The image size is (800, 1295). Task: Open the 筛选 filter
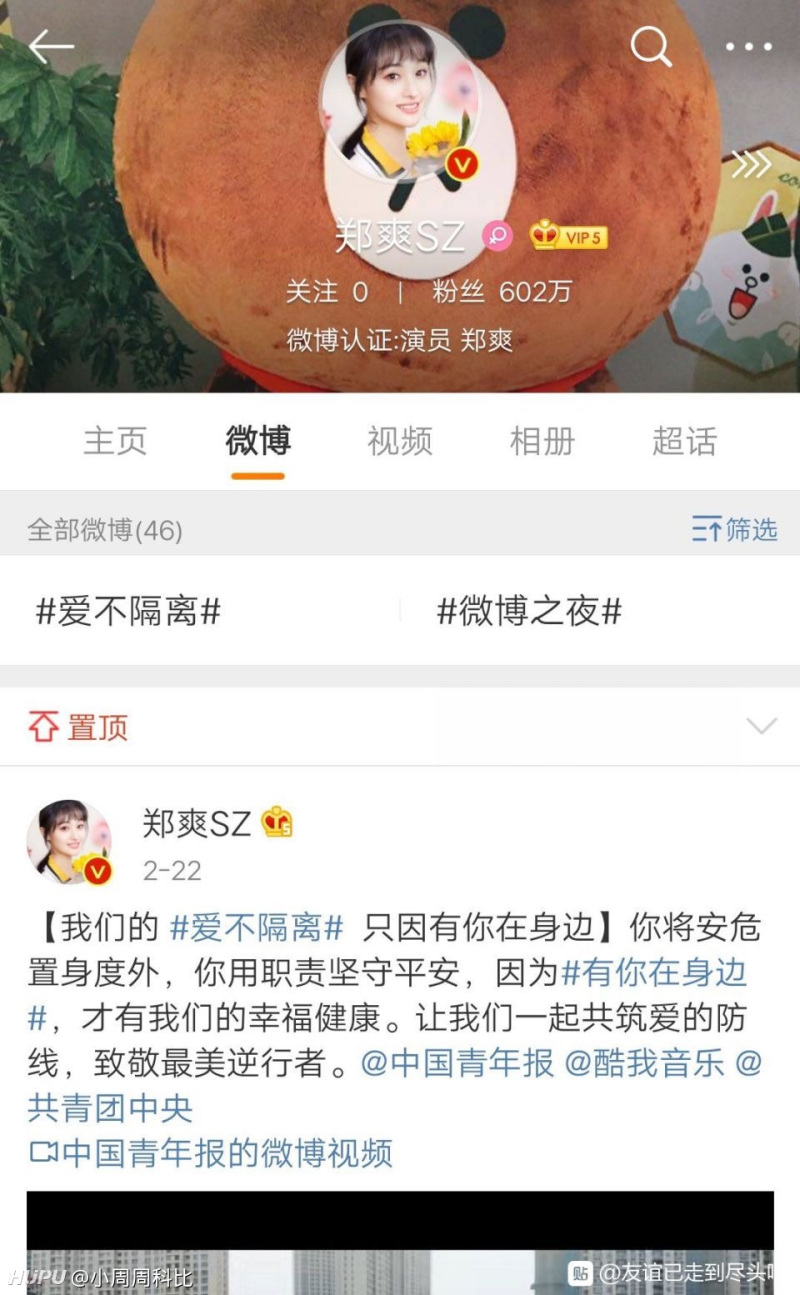tap(735, 529)
